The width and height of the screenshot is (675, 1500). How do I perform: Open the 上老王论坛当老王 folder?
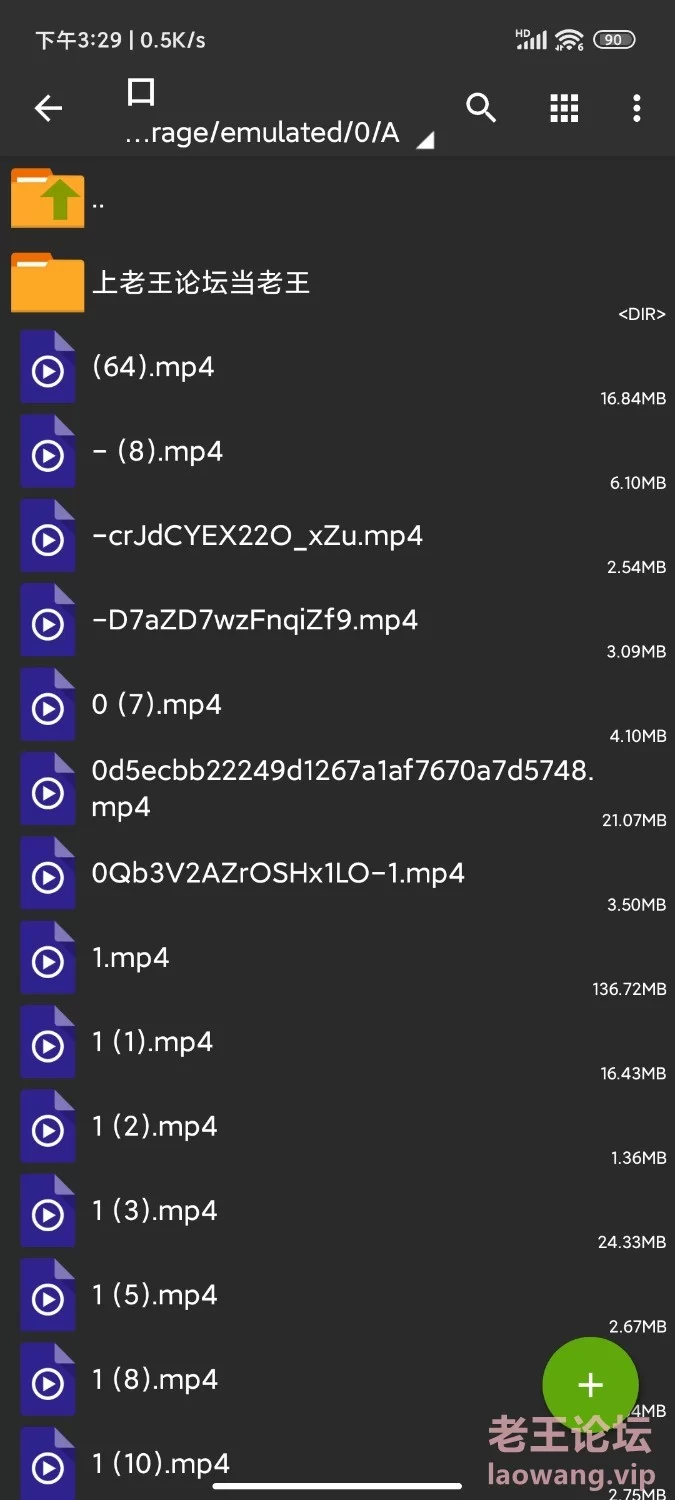200,283
